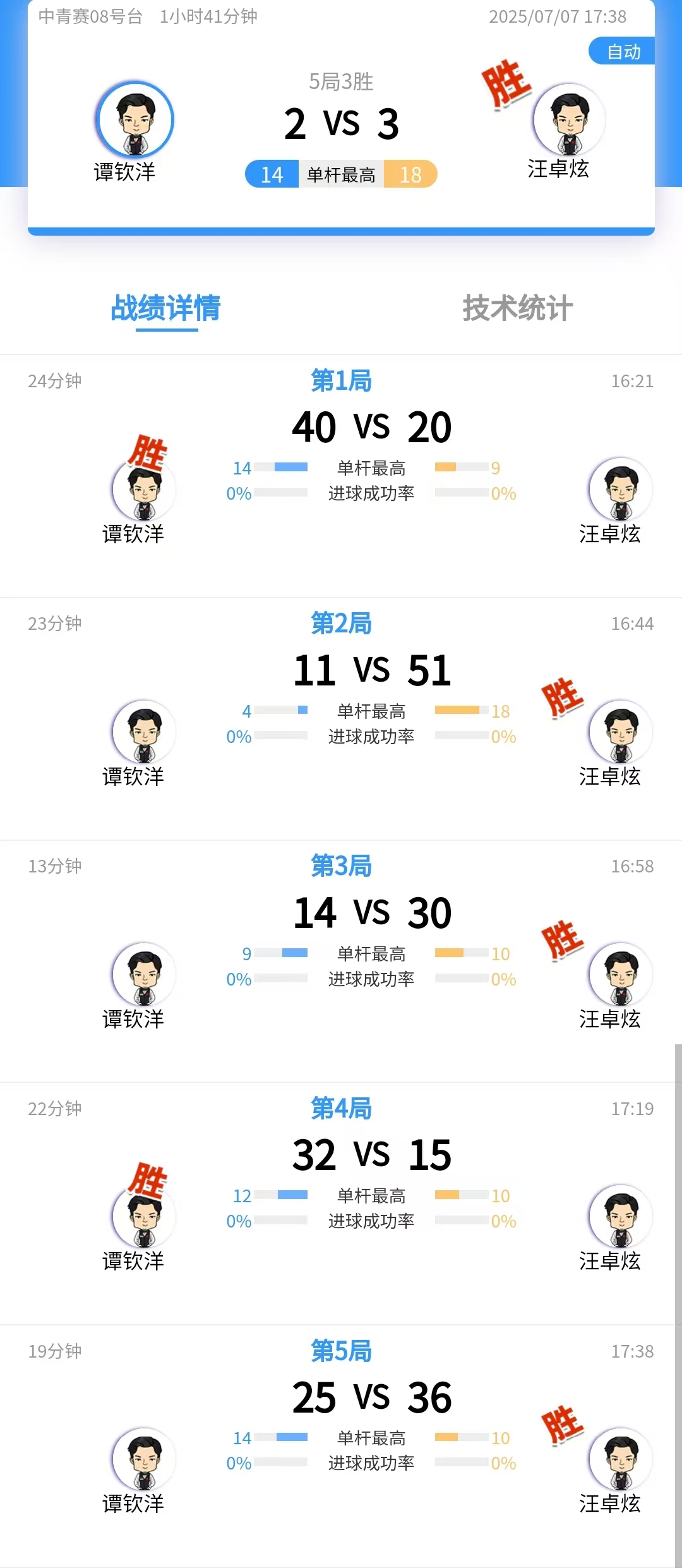The width and height of the screenshot is (682, 1568).
Task: Open 汪卓炫's profile from the match header
Action: 569,120
